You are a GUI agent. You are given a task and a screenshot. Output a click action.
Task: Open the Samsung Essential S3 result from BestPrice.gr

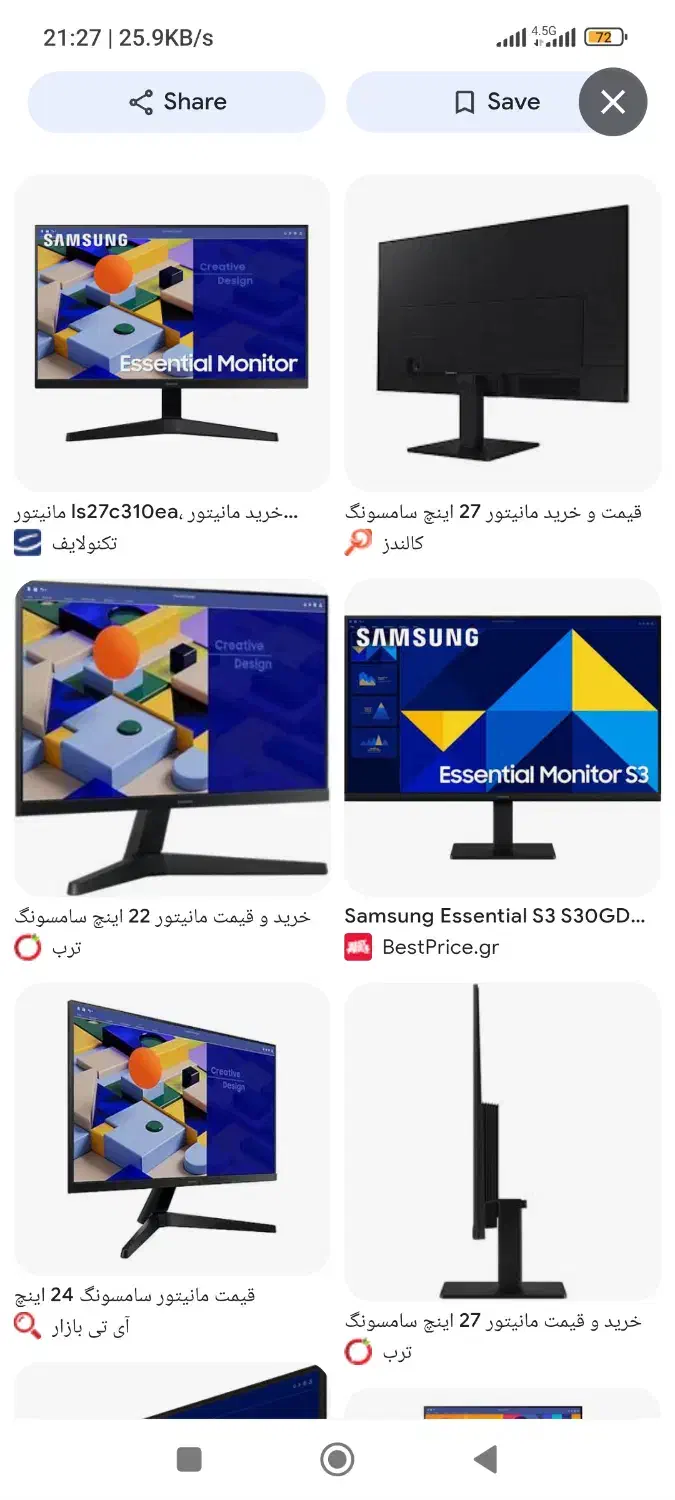tap(502, 738)
